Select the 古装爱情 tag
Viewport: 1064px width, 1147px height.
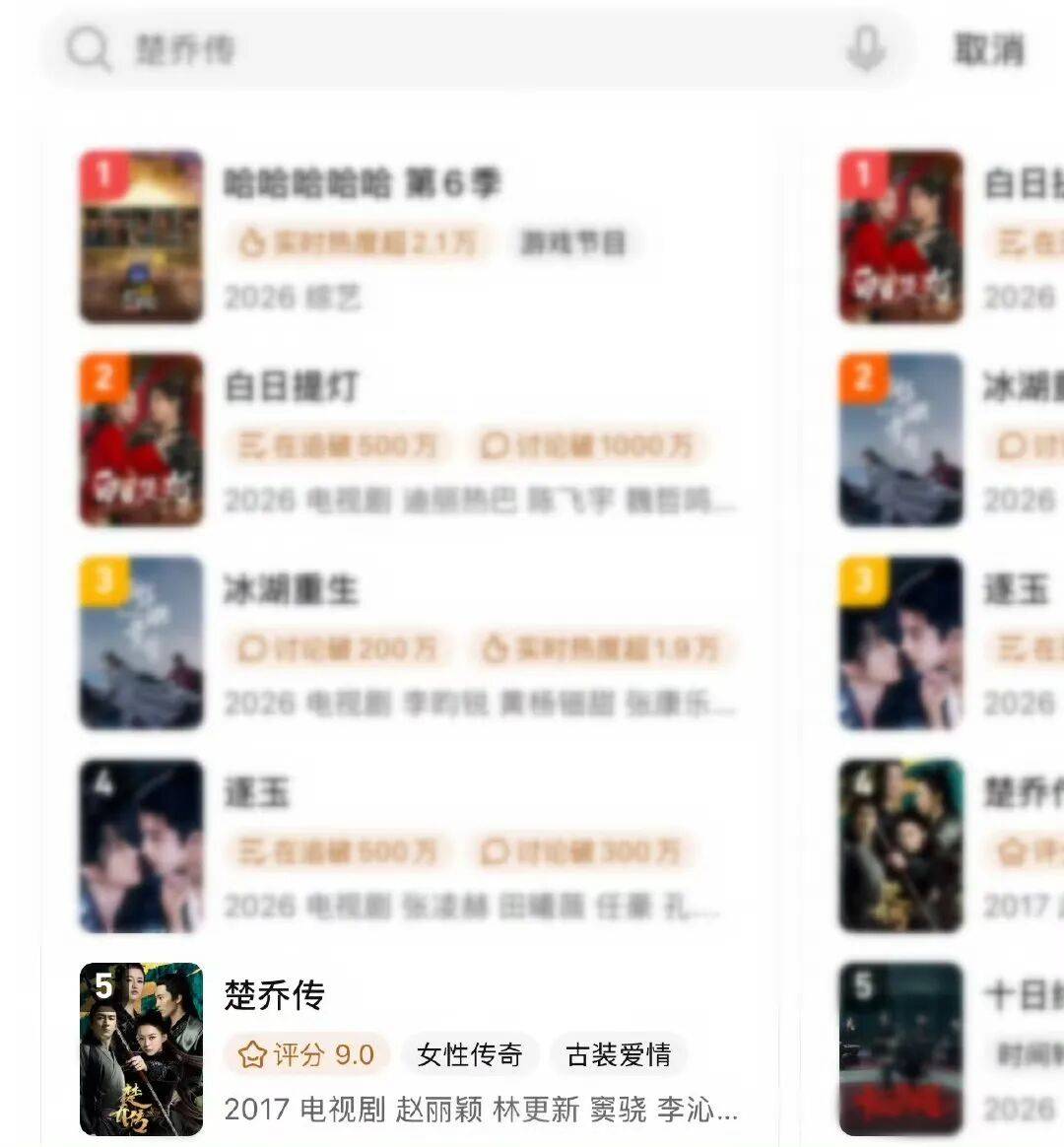(x=619, y=1054)
